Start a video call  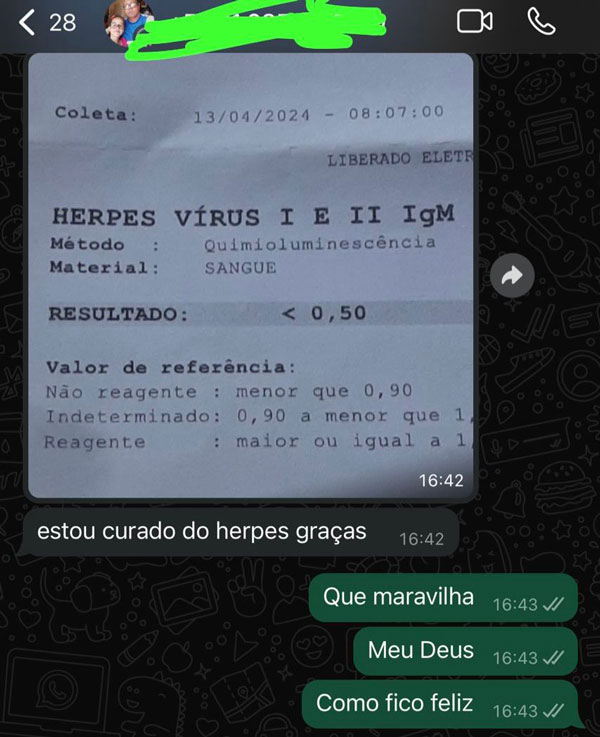click(474, 21)
